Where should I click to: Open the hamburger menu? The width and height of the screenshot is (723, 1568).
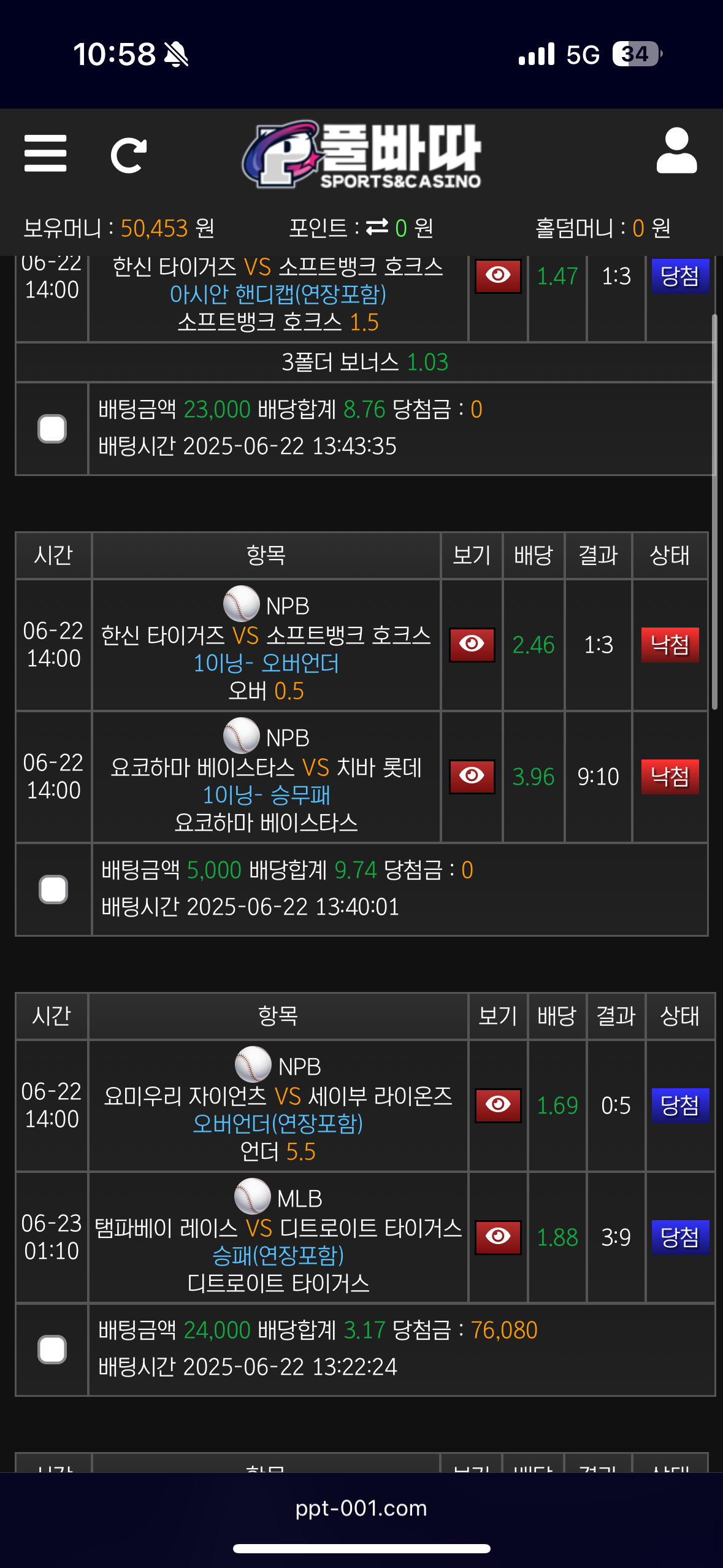click(x=45, y=153)
